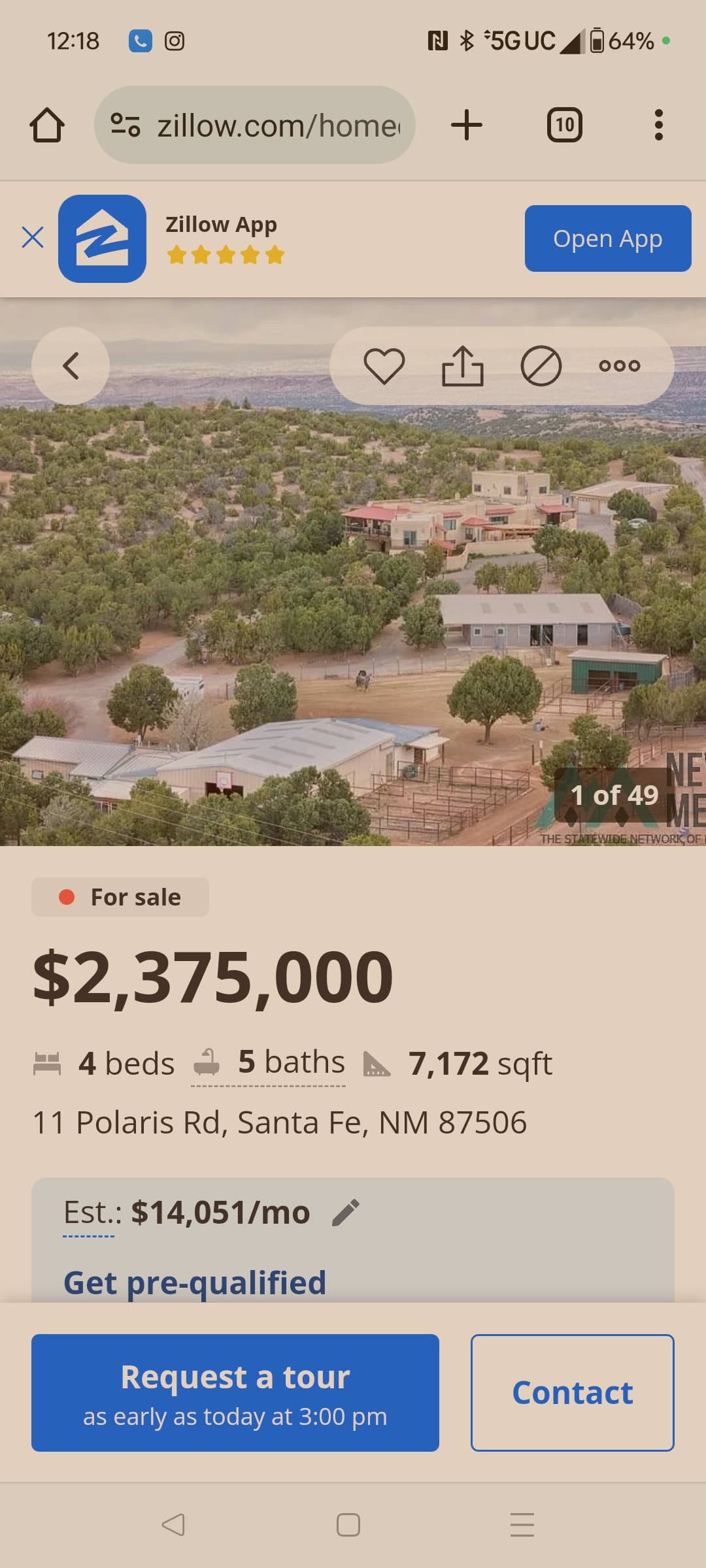Tap Get pre-qualified
The image size is (706, 1568).
(194, 1282)
